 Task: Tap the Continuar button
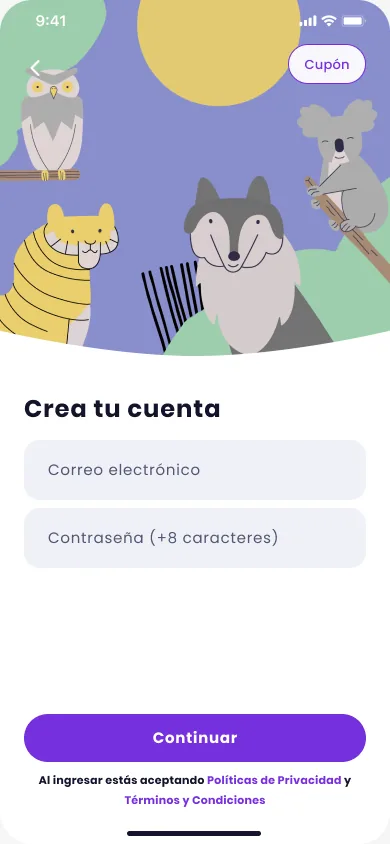coord(195,737)
